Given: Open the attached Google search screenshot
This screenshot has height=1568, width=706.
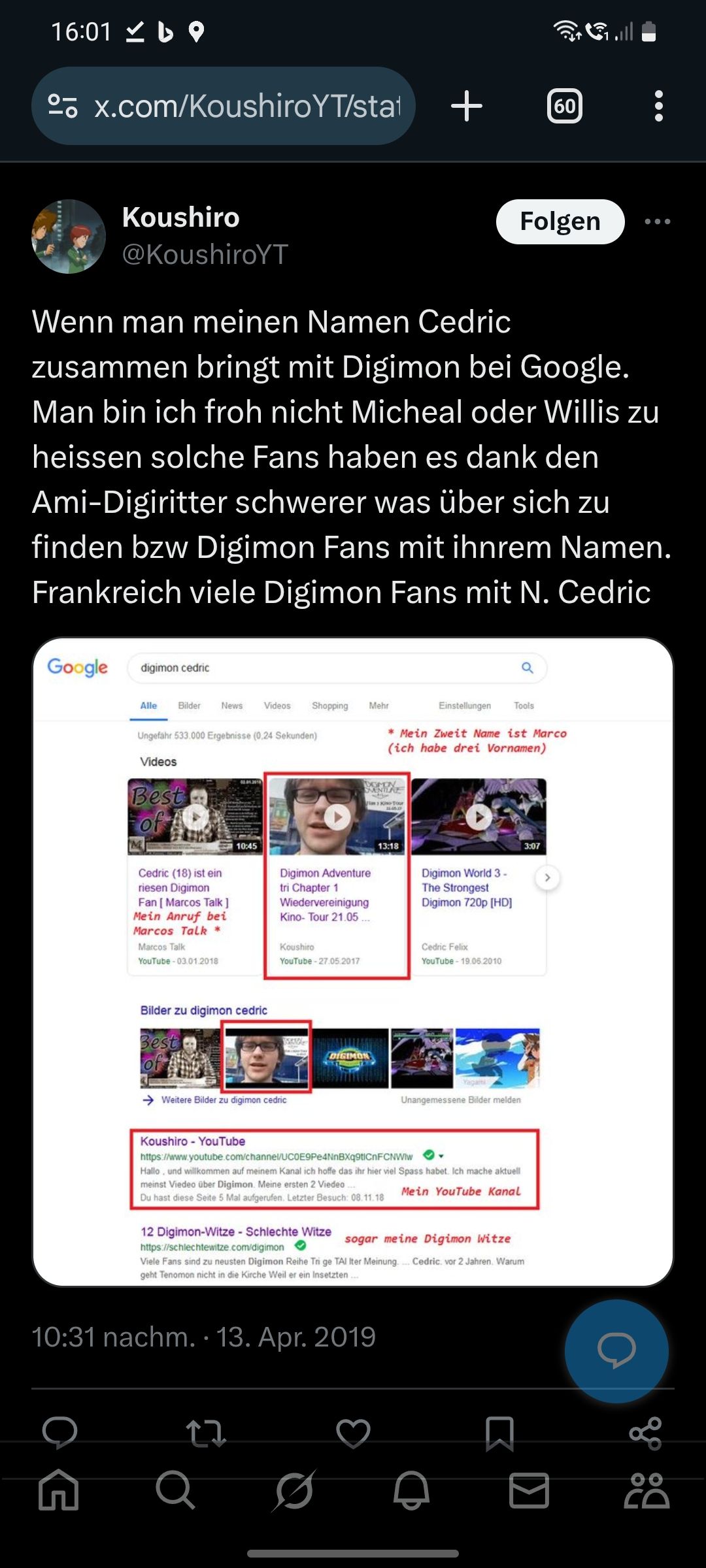Looking at the screenshot, I should pyautogui.click(x=353, y=962).
